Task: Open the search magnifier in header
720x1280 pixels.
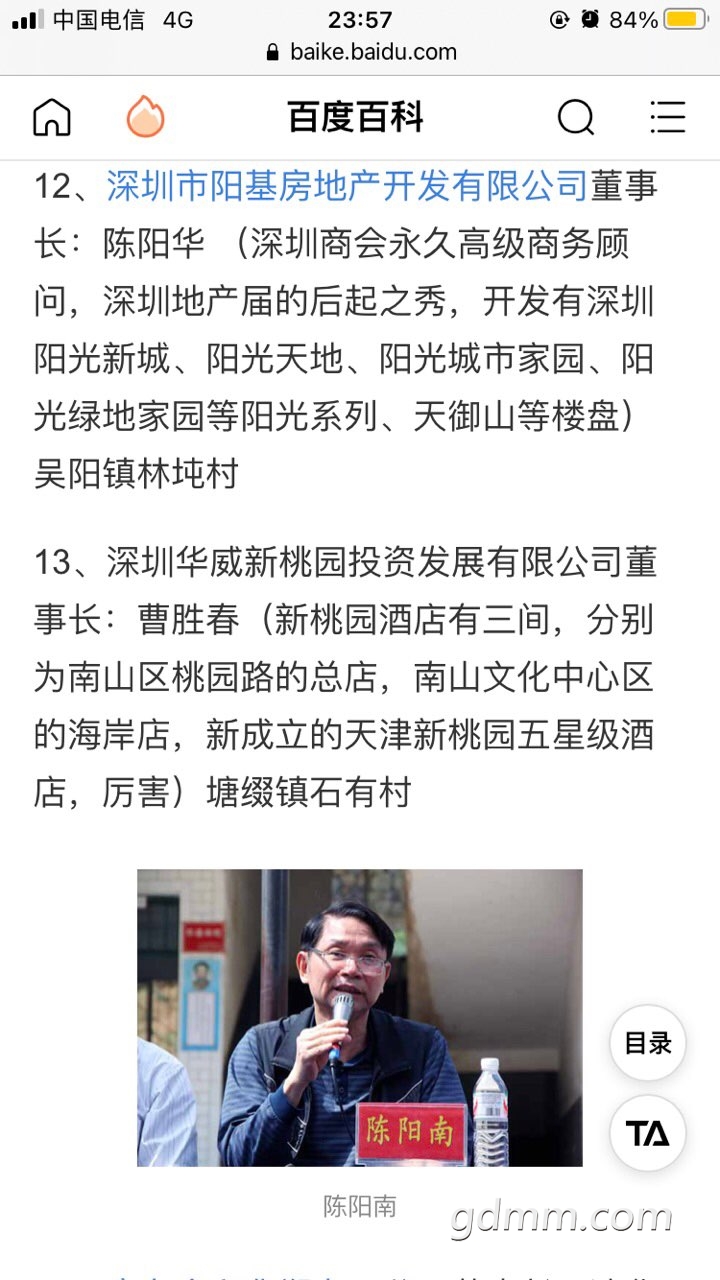Action: coord(575,118)
